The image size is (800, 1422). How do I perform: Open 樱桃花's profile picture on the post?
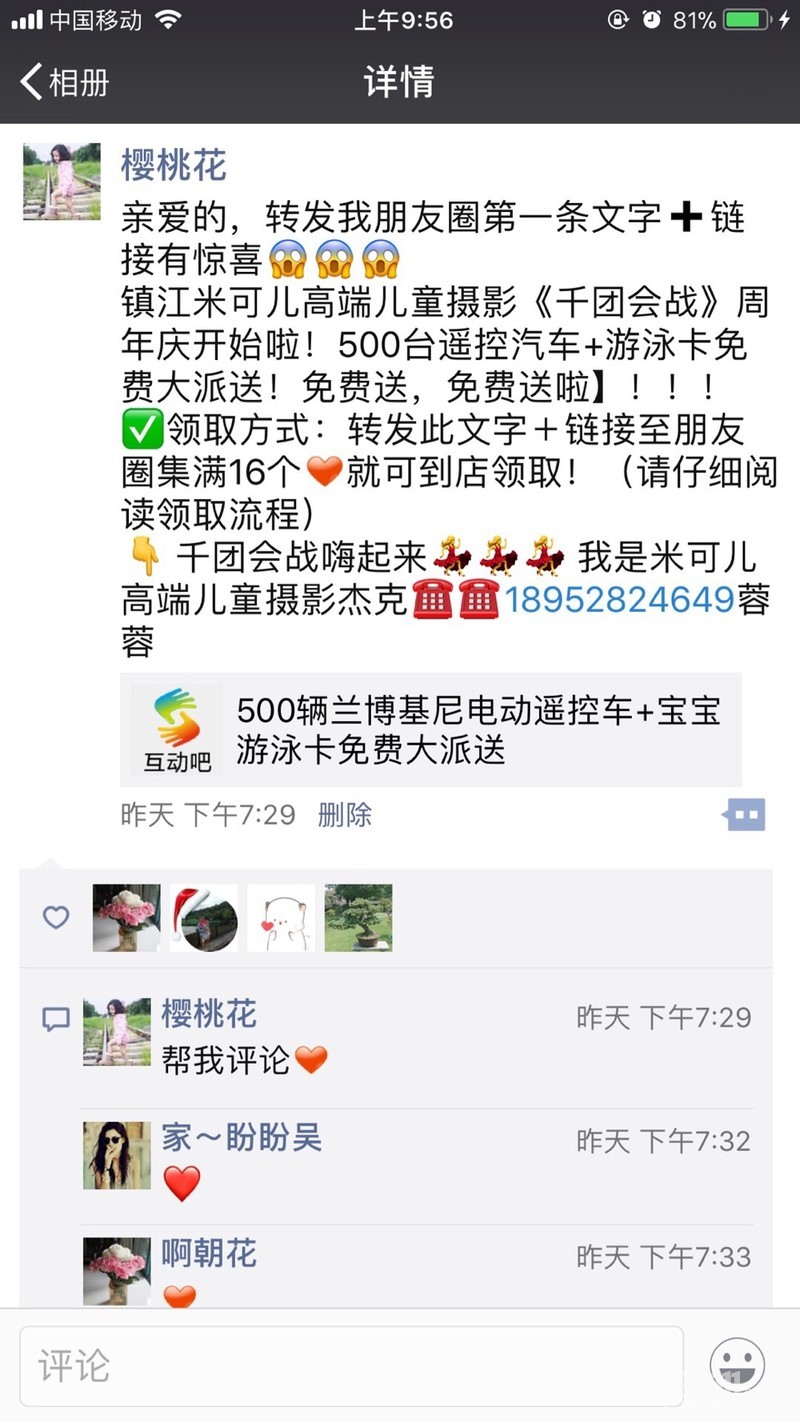[62, 181]
